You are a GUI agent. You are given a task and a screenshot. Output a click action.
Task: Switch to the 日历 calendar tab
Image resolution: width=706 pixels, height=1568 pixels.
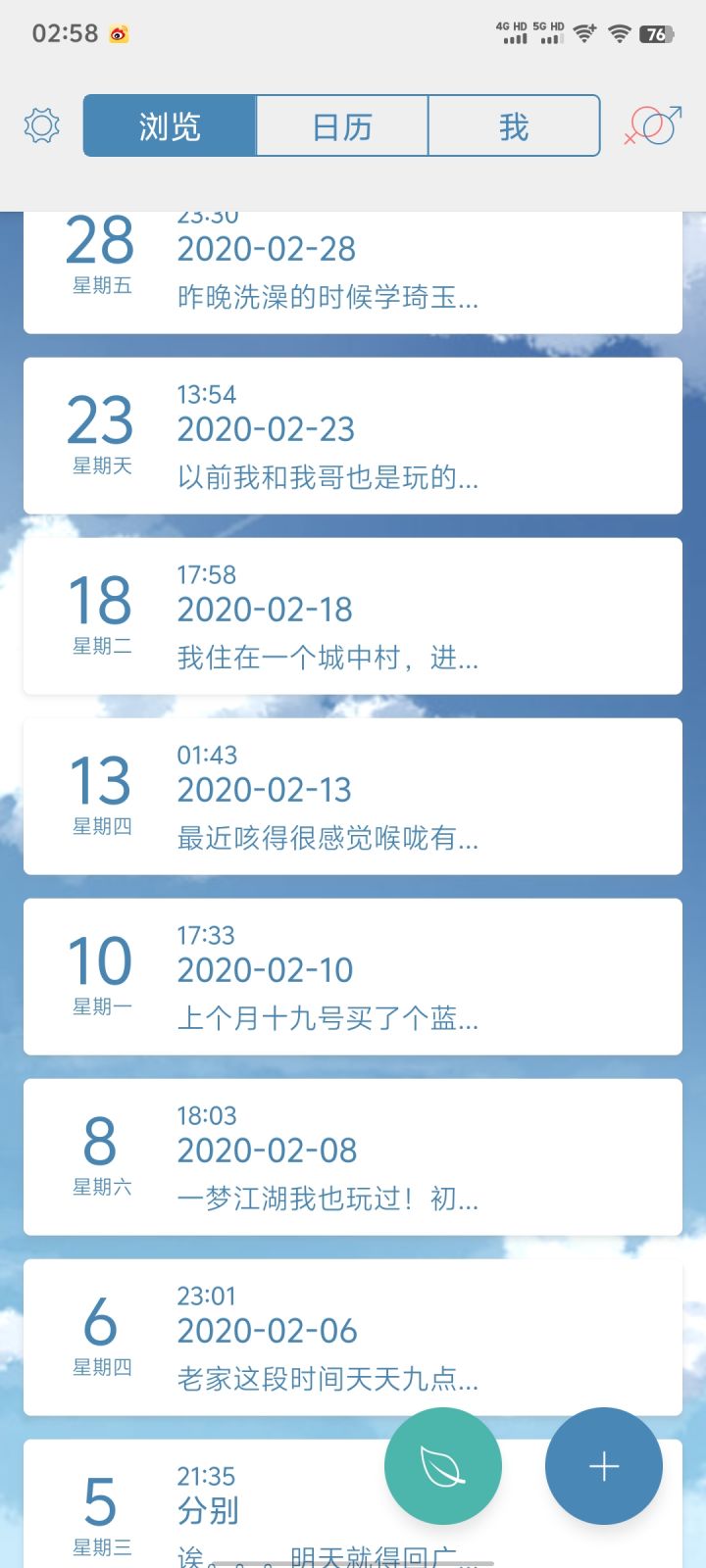coord(341,125)
